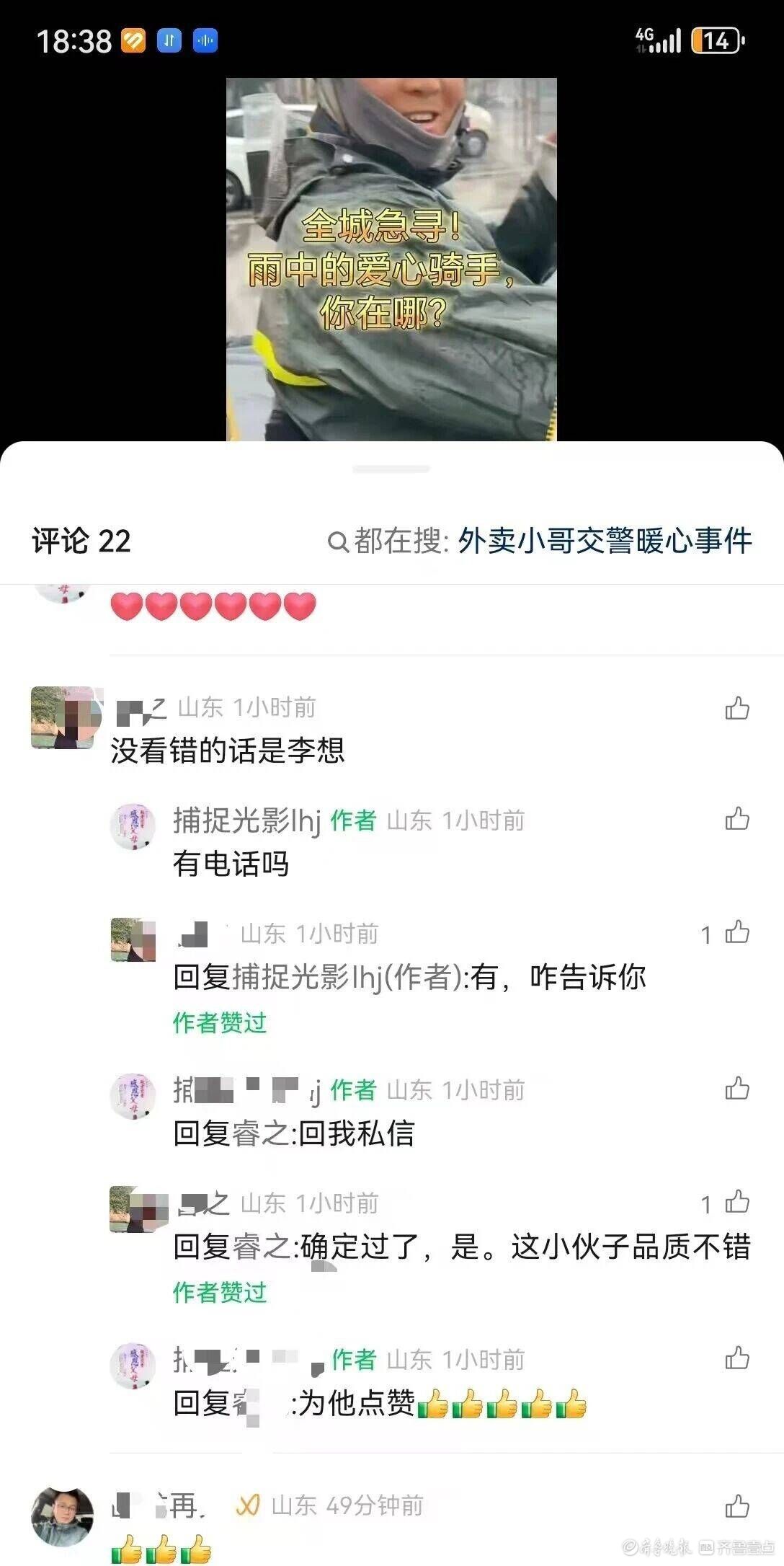Open trending search 外卖小哥交警暖心事件

(604, 541)
